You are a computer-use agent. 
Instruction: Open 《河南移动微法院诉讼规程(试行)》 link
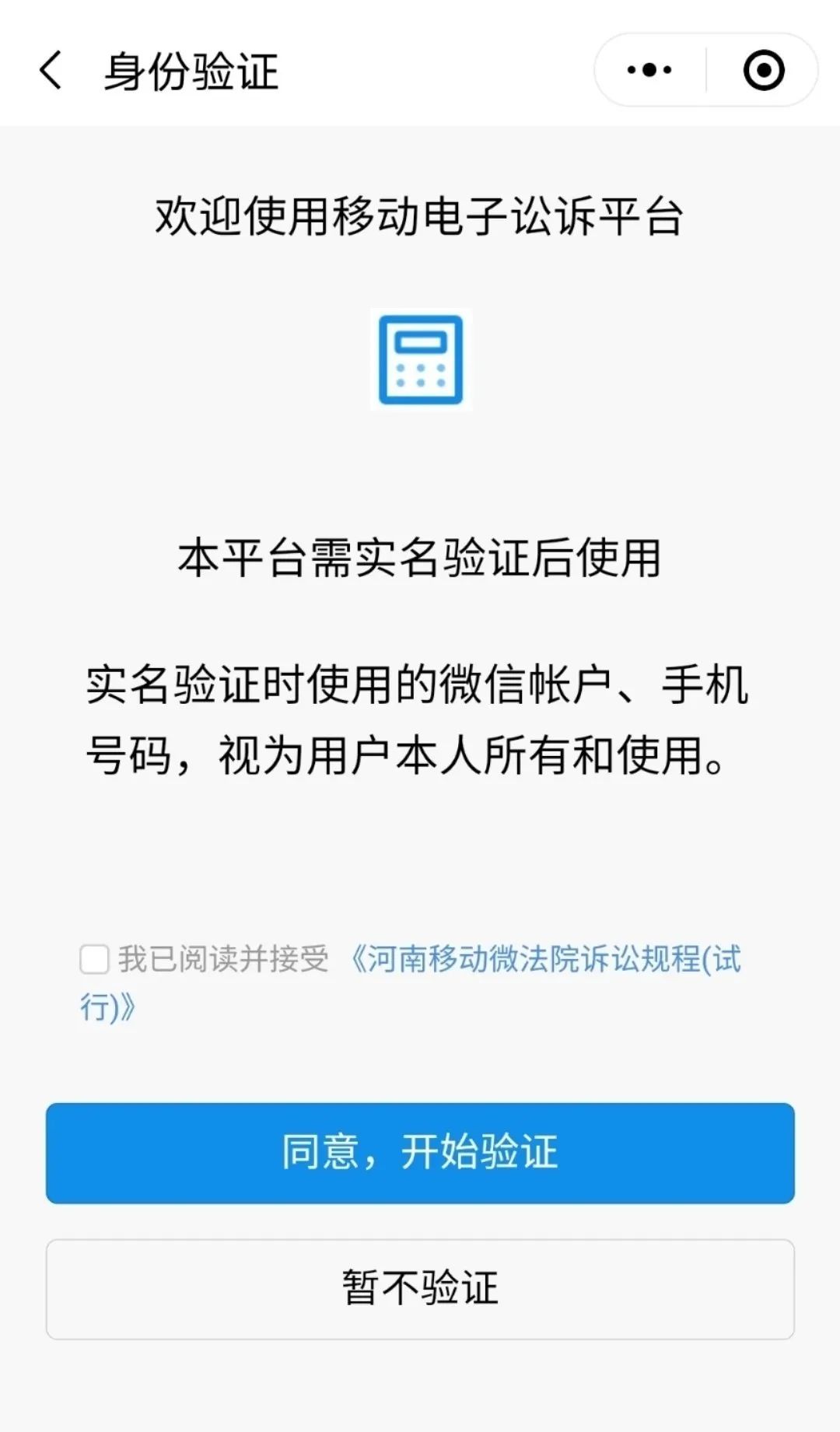(411, 982)
